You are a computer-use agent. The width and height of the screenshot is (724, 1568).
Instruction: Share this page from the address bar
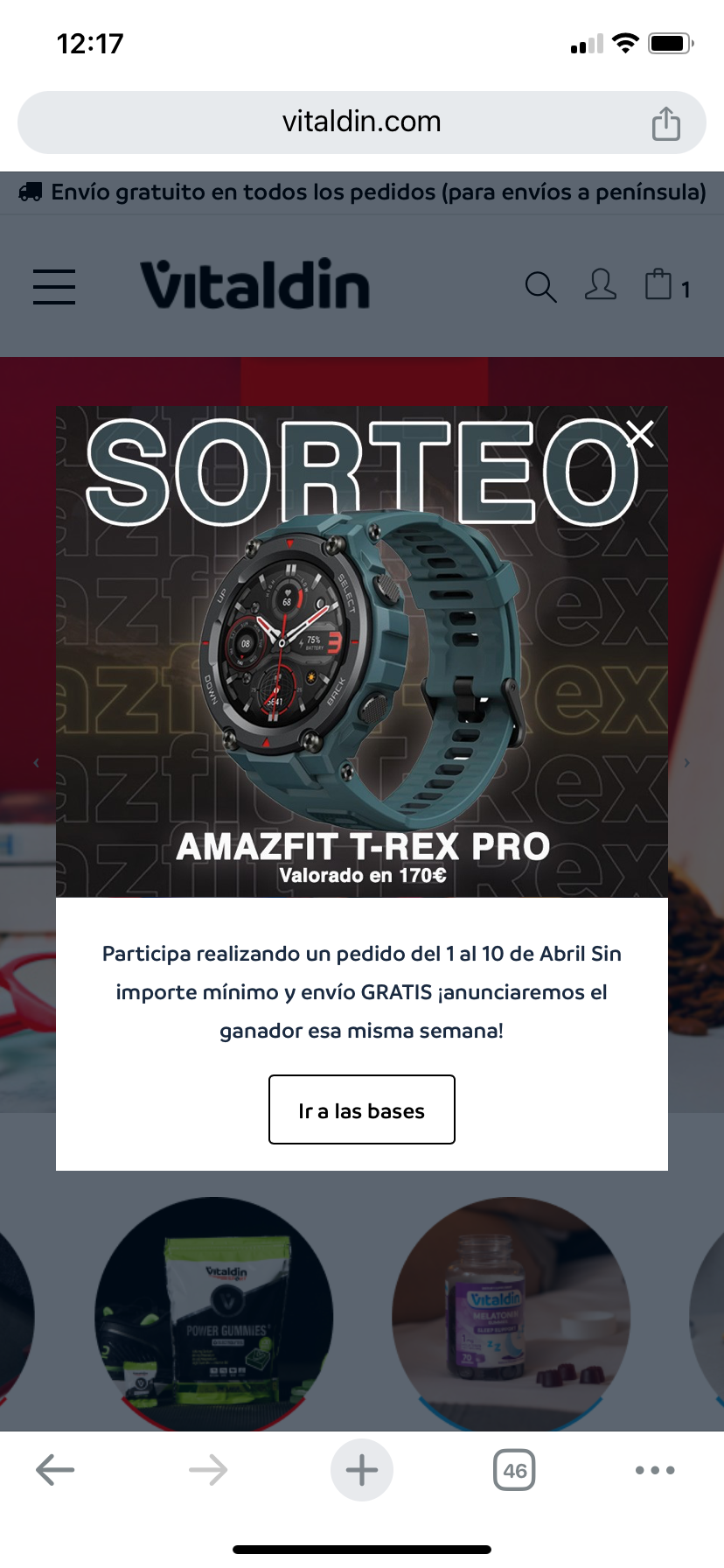[665, 123]
